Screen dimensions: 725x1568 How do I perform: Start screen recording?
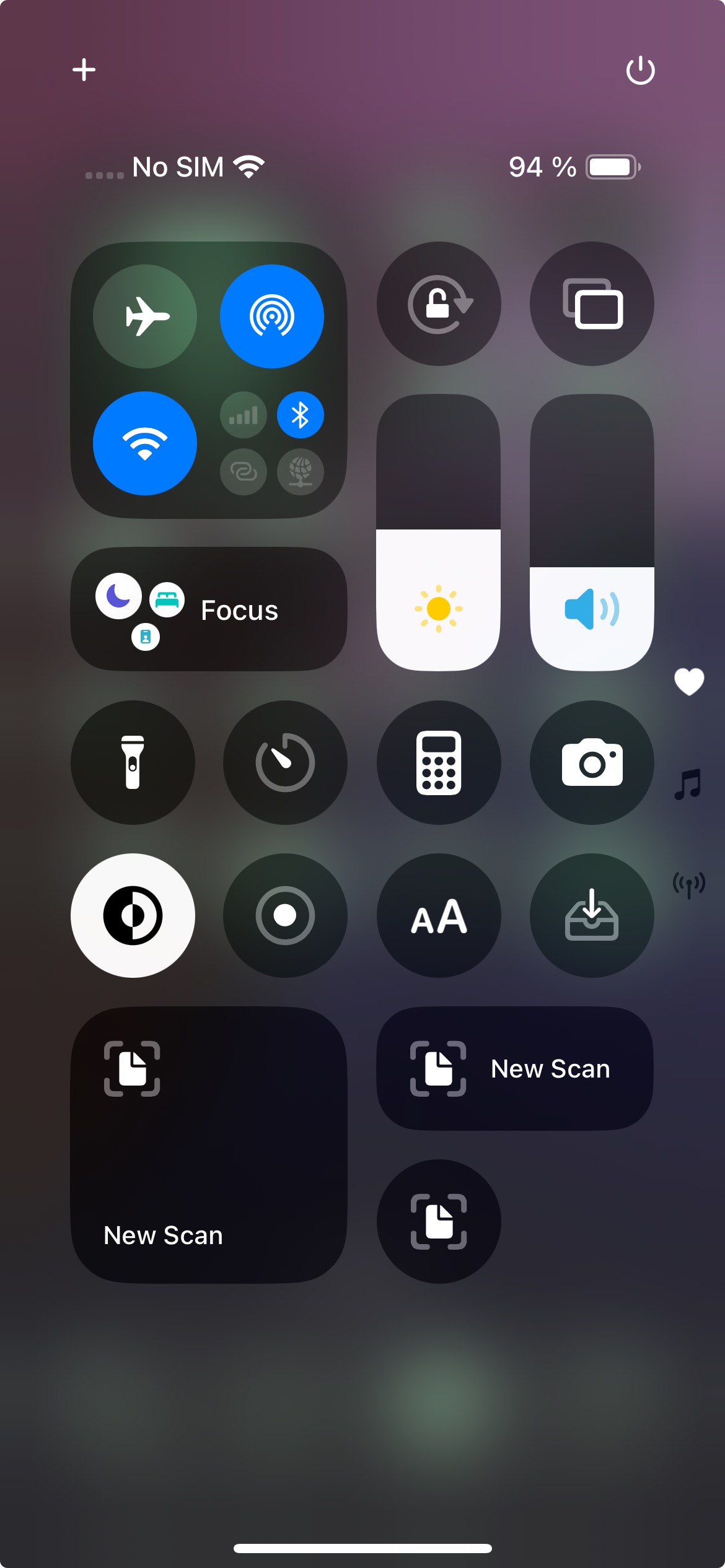pyautogui.click(x=285, y=915)
